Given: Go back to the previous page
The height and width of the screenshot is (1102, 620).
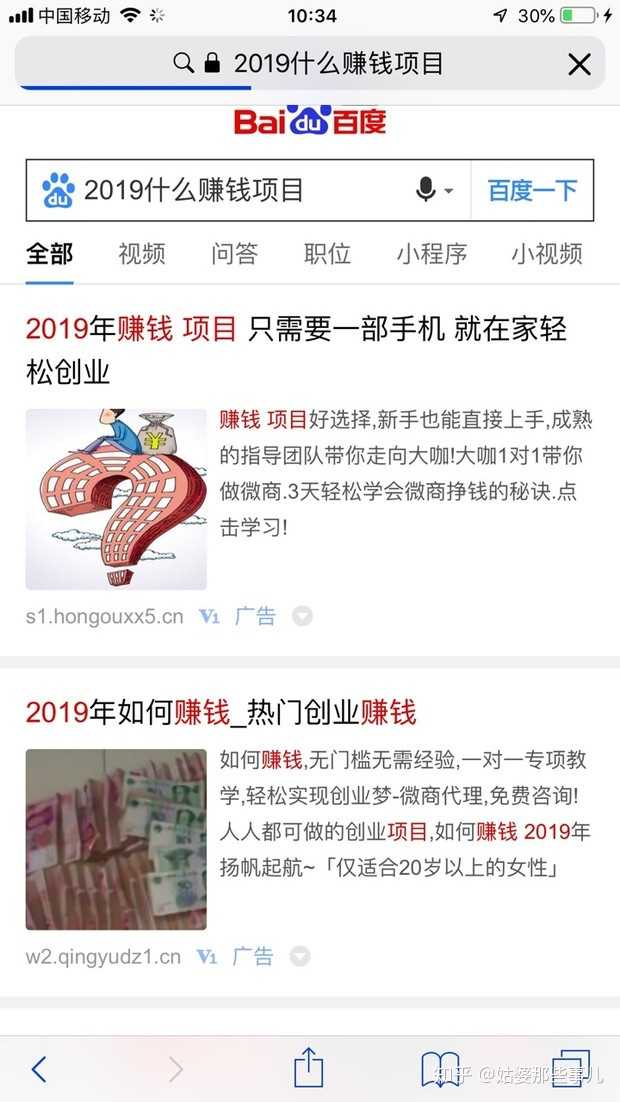Looking at the screenshot, I should coord(39,1069).
